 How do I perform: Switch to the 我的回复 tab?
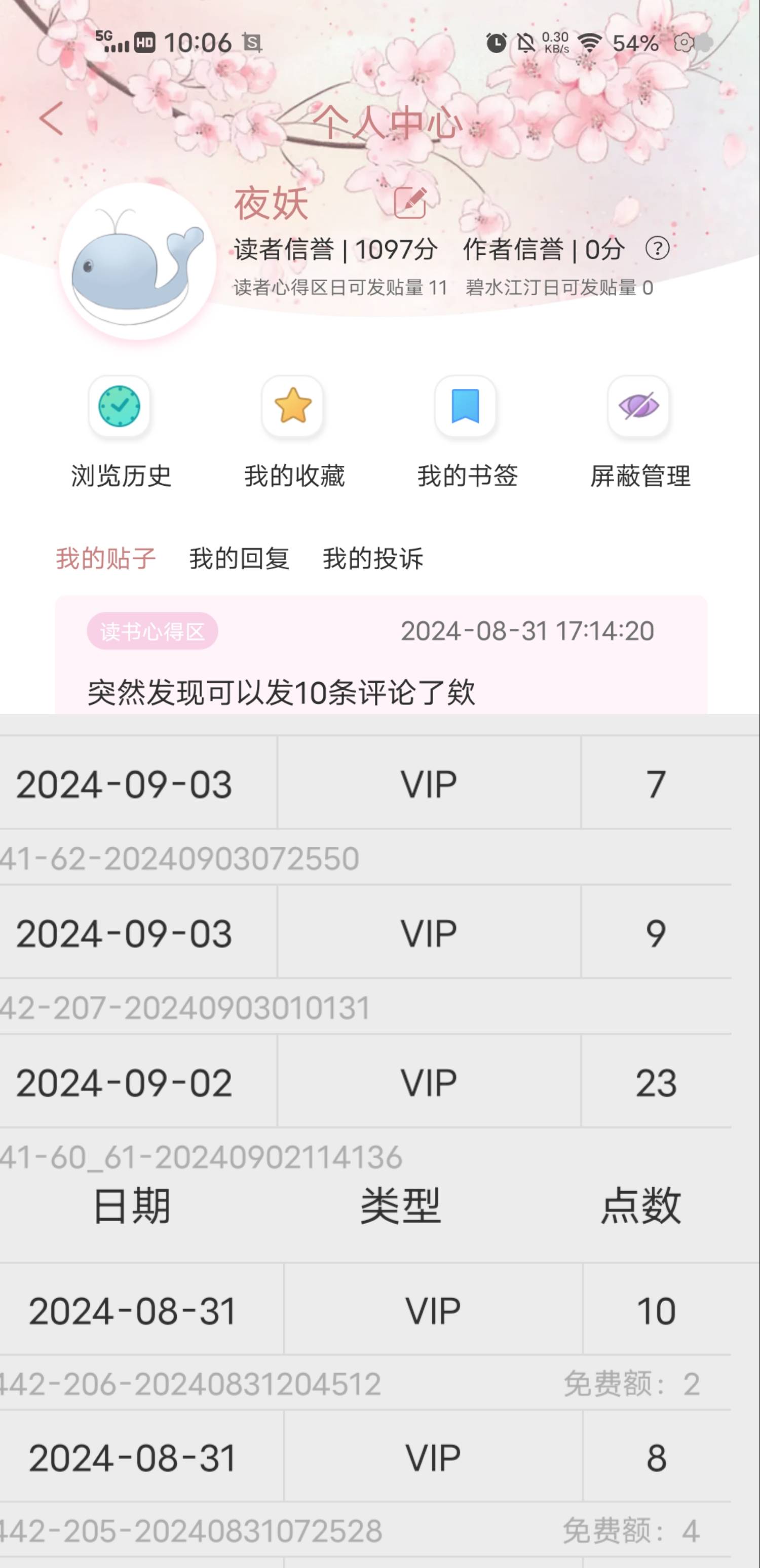coord(239,558)
